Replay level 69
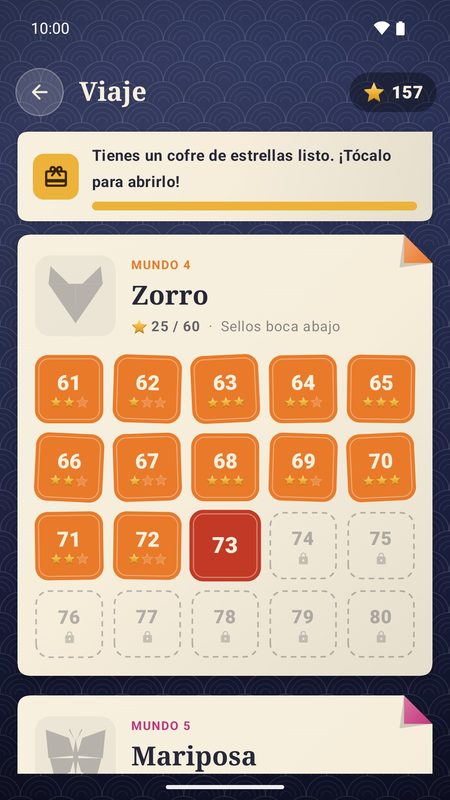This screenshot has width=450, height=800. (x=303, y=467)
